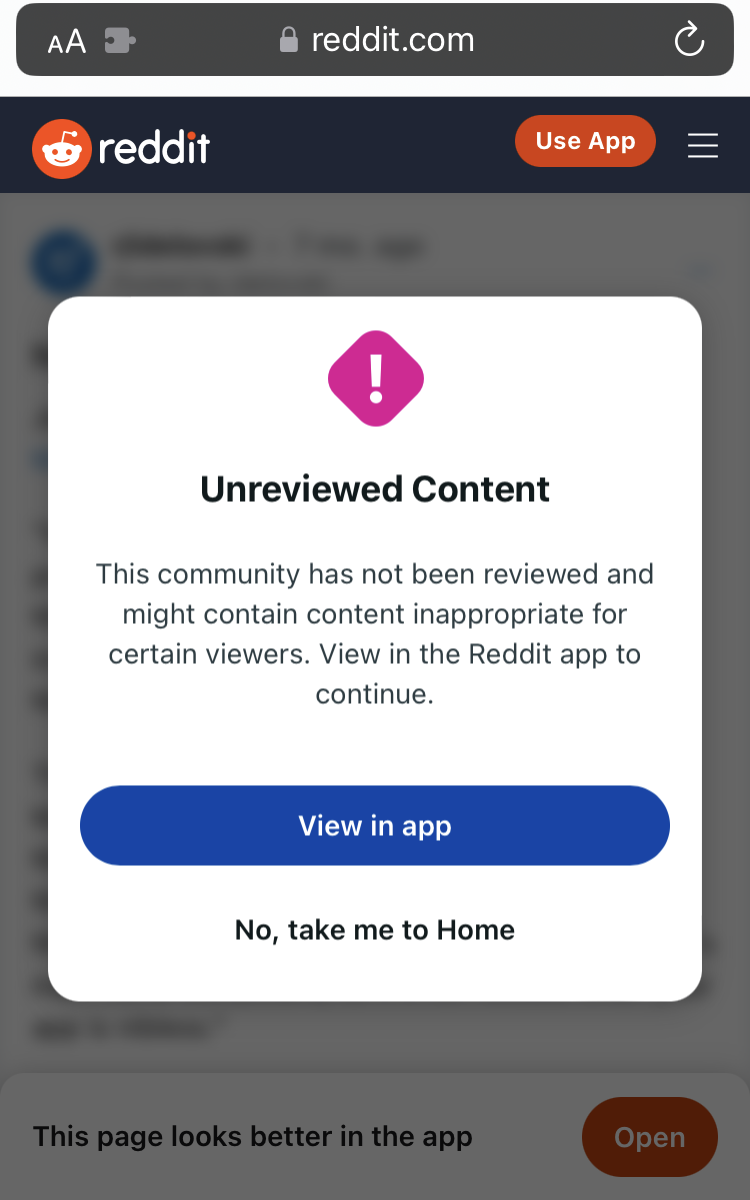750x1200 pixels.
Task: Tap the Use App button in header
Action: coord(585,142)
